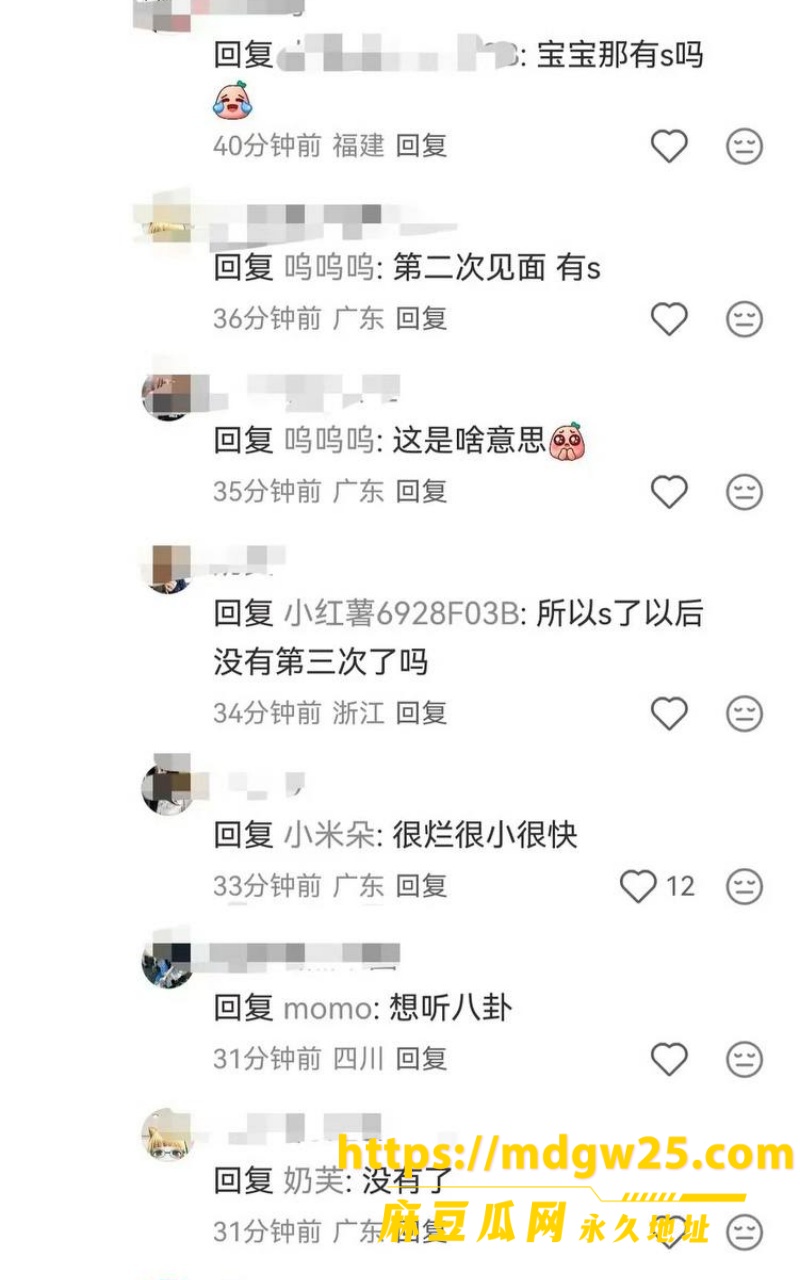Like the comment "很烂很小很快" with 12 likes
The image size is (800, 1280).
pyautogui.click(x=638, y=886)
